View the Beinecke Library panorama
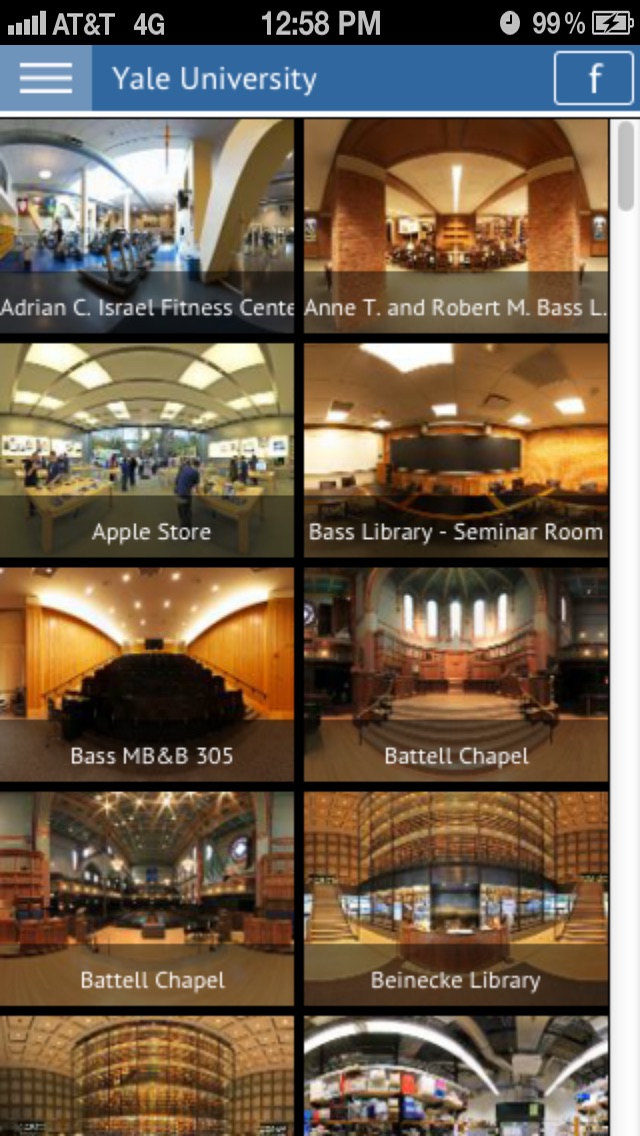 point(456,898)
